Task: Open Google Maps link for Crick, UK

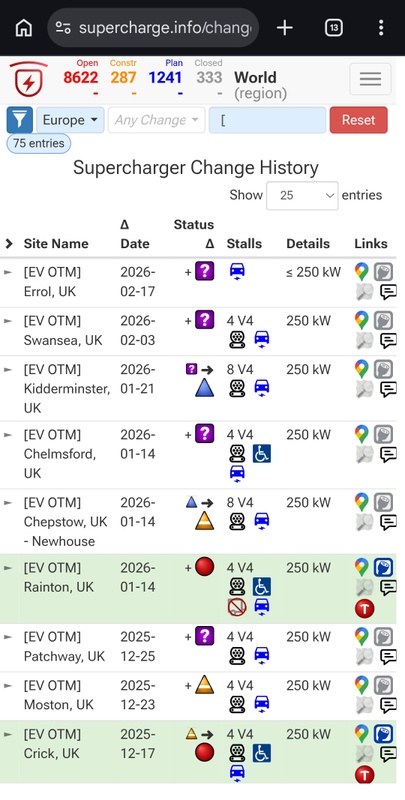Action: point(362,734)
